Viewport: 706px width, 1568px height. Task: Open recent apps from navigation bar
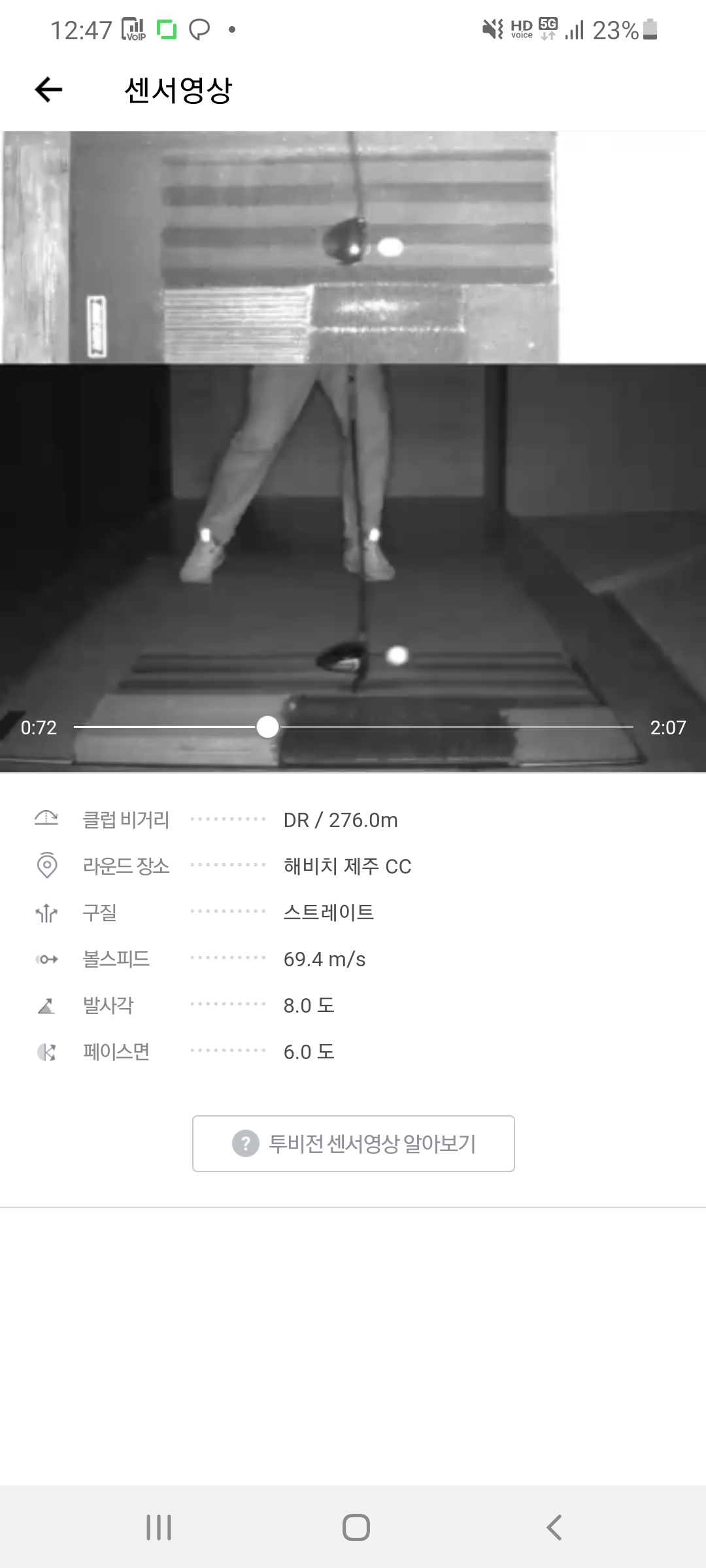[x=159, y=1527]
